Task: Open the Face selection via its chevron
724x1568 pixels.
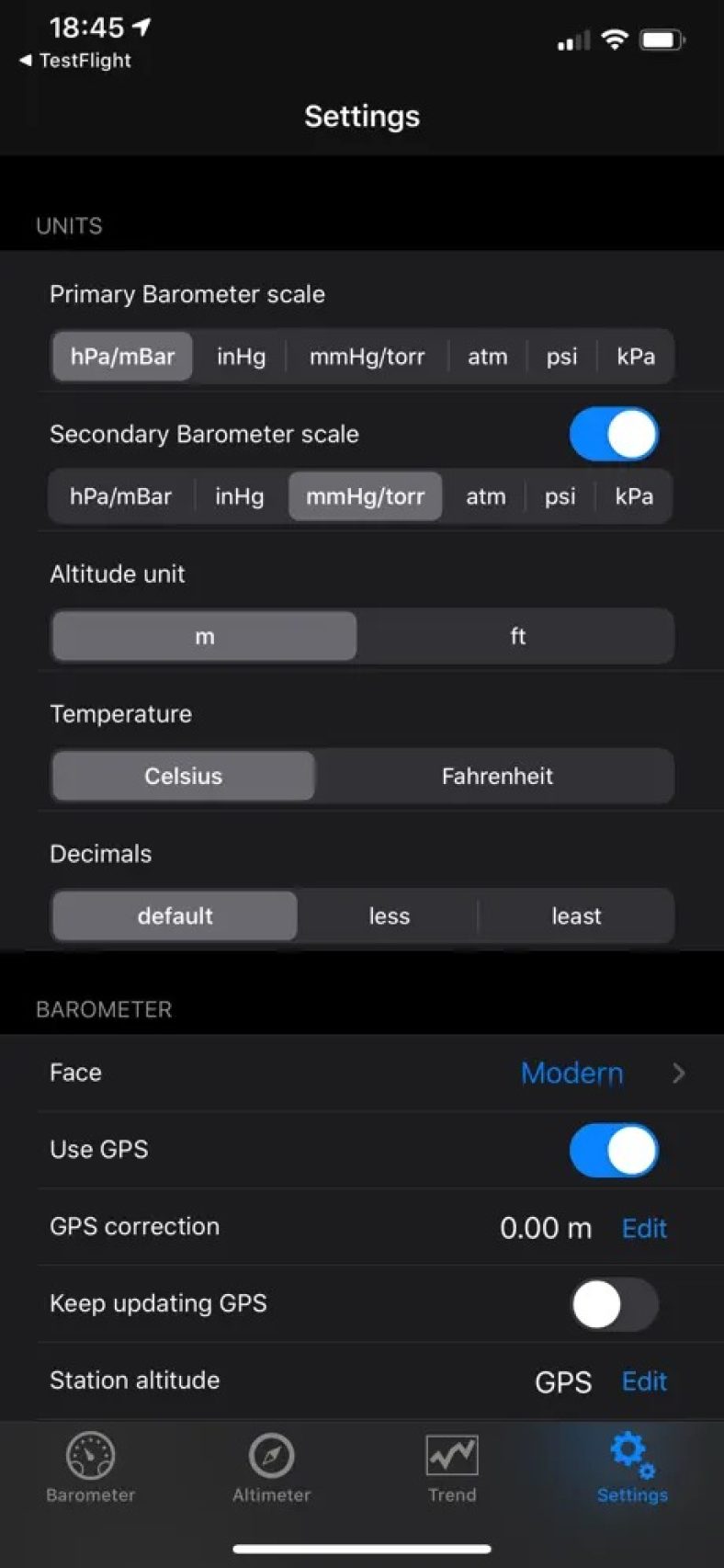Action: tap(677, 1073)
